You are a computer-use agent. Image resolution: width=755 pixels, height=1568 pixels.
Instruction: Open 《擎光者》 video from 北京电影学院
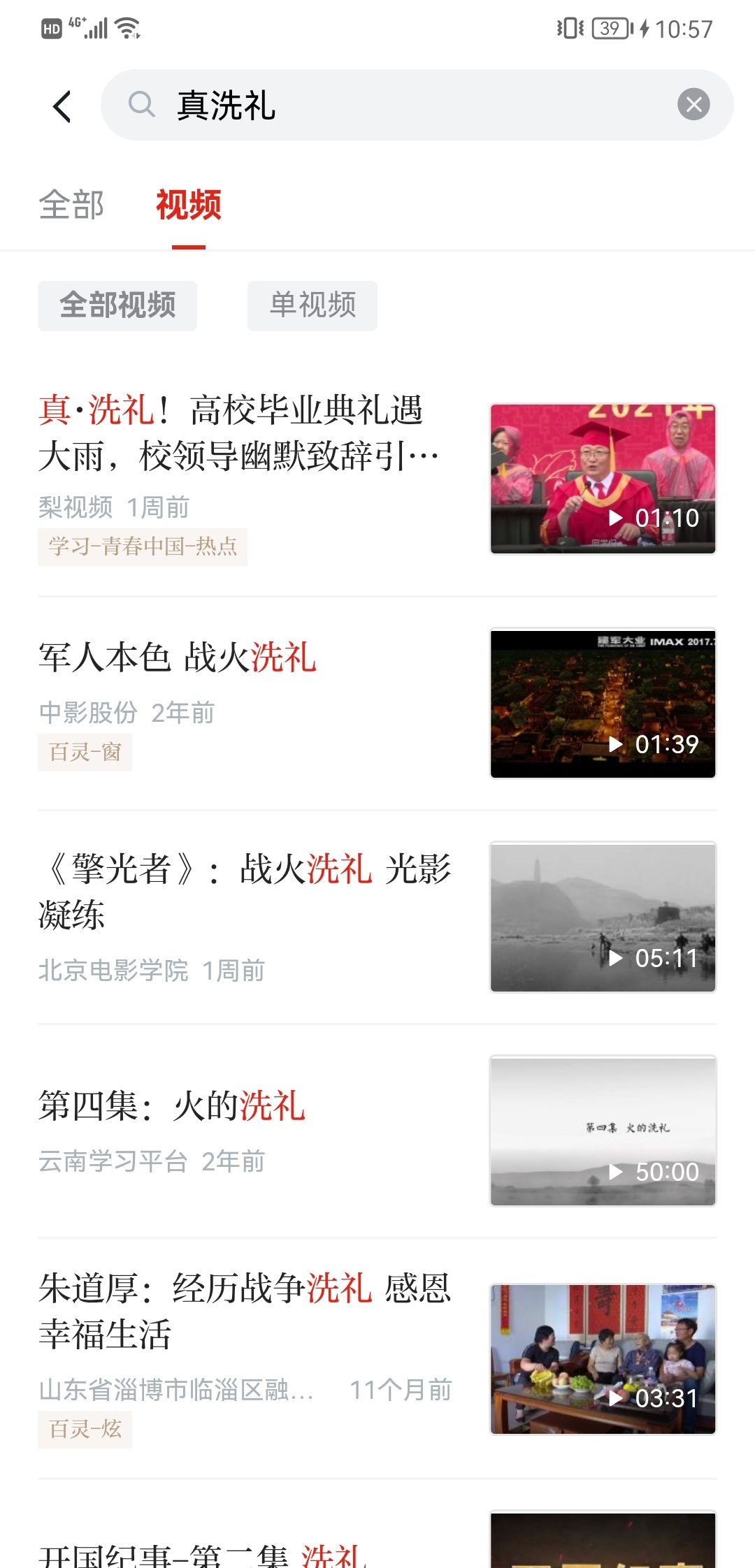(x=245, y=891)
